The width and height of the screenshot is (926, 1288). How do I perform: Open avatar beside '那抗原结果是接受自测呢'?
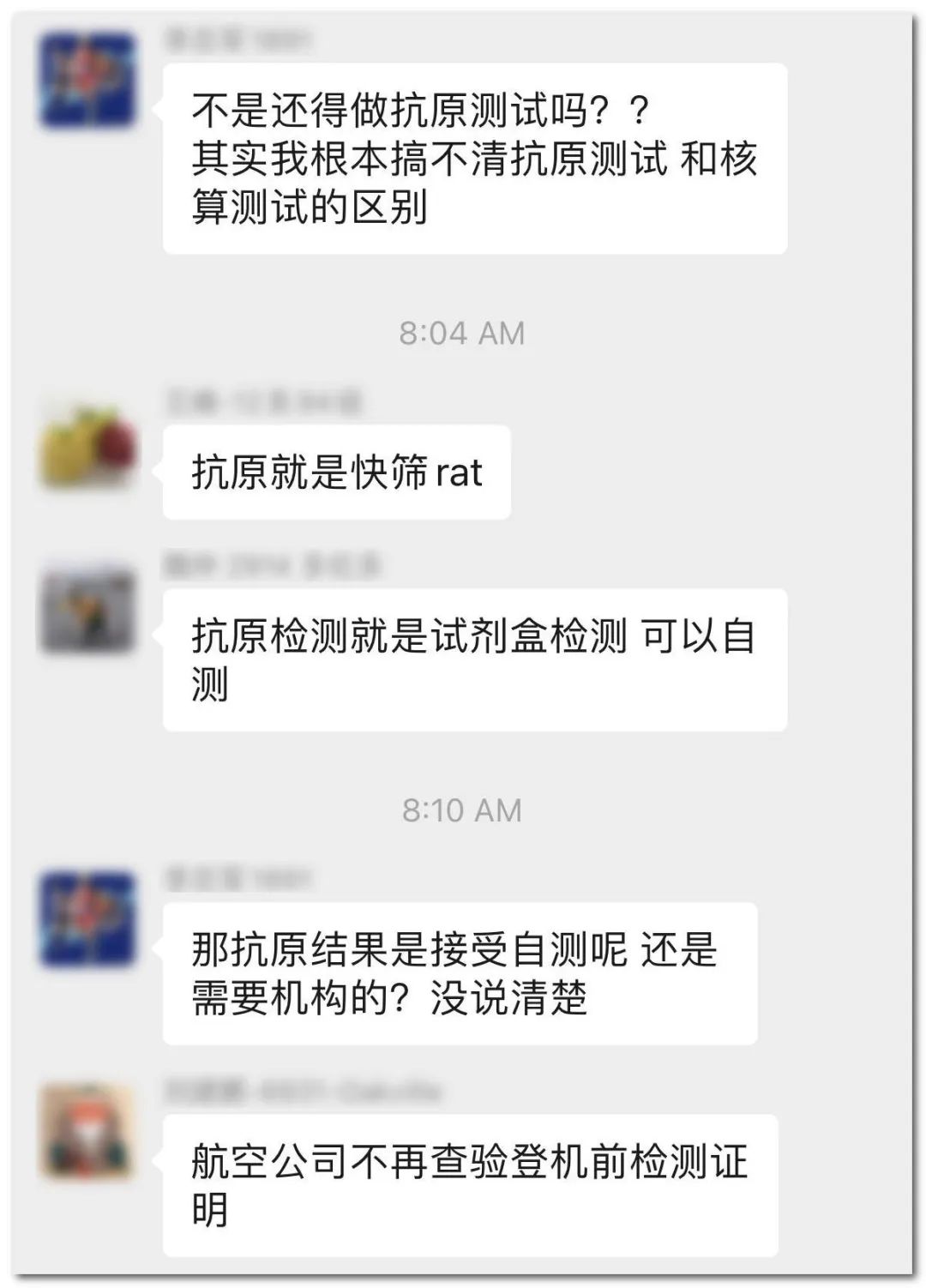click(x=88, y=919)
